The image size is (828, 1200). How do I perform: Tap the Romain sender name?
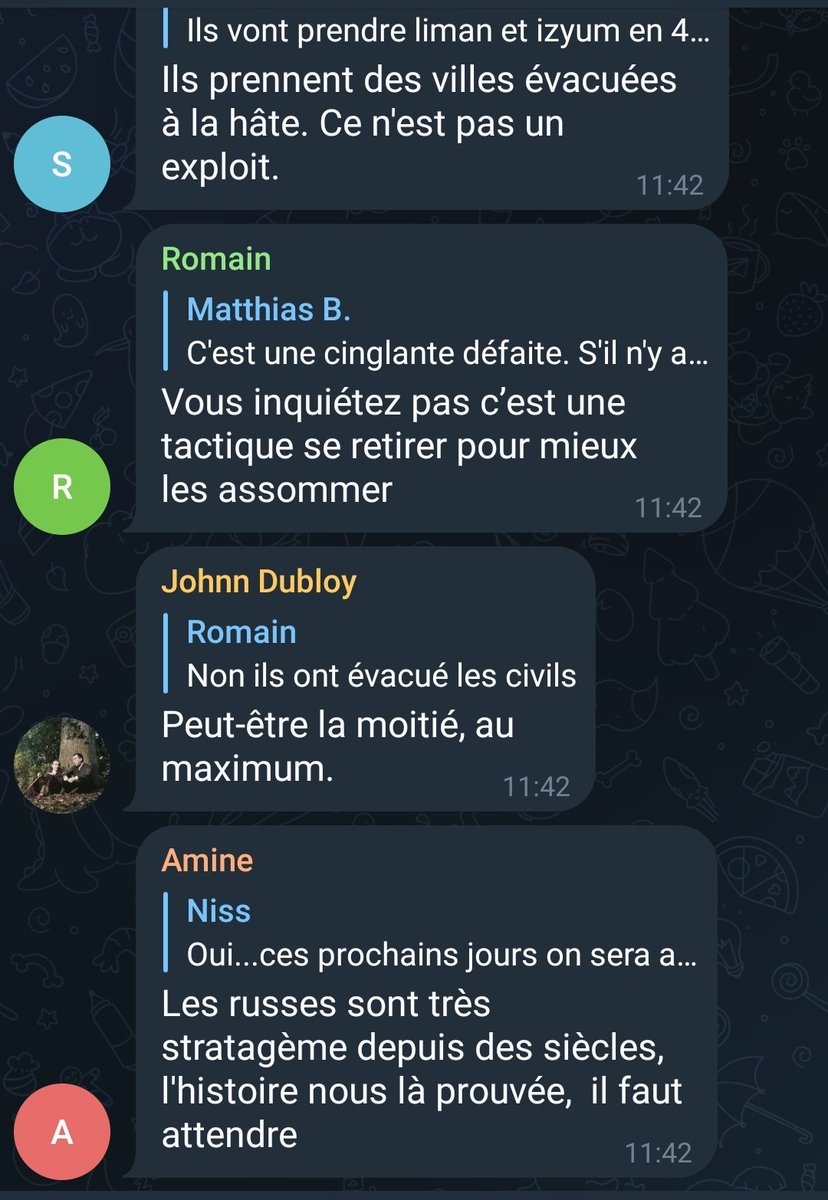[x=216, y=259]
